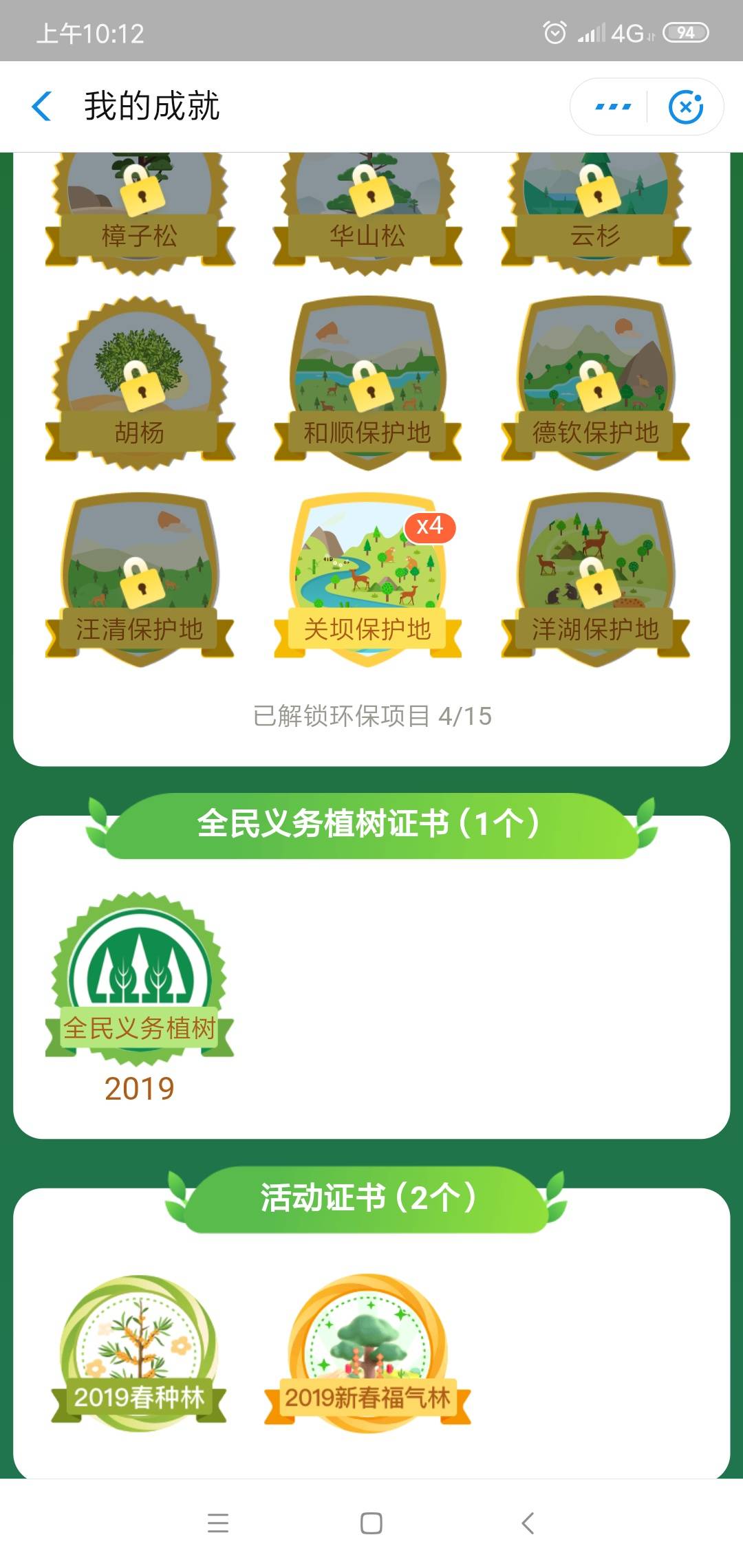The width and height of the screenshot is (743, 1568).
Task: Go back from 我的成就 page
Action: [42, 107]
